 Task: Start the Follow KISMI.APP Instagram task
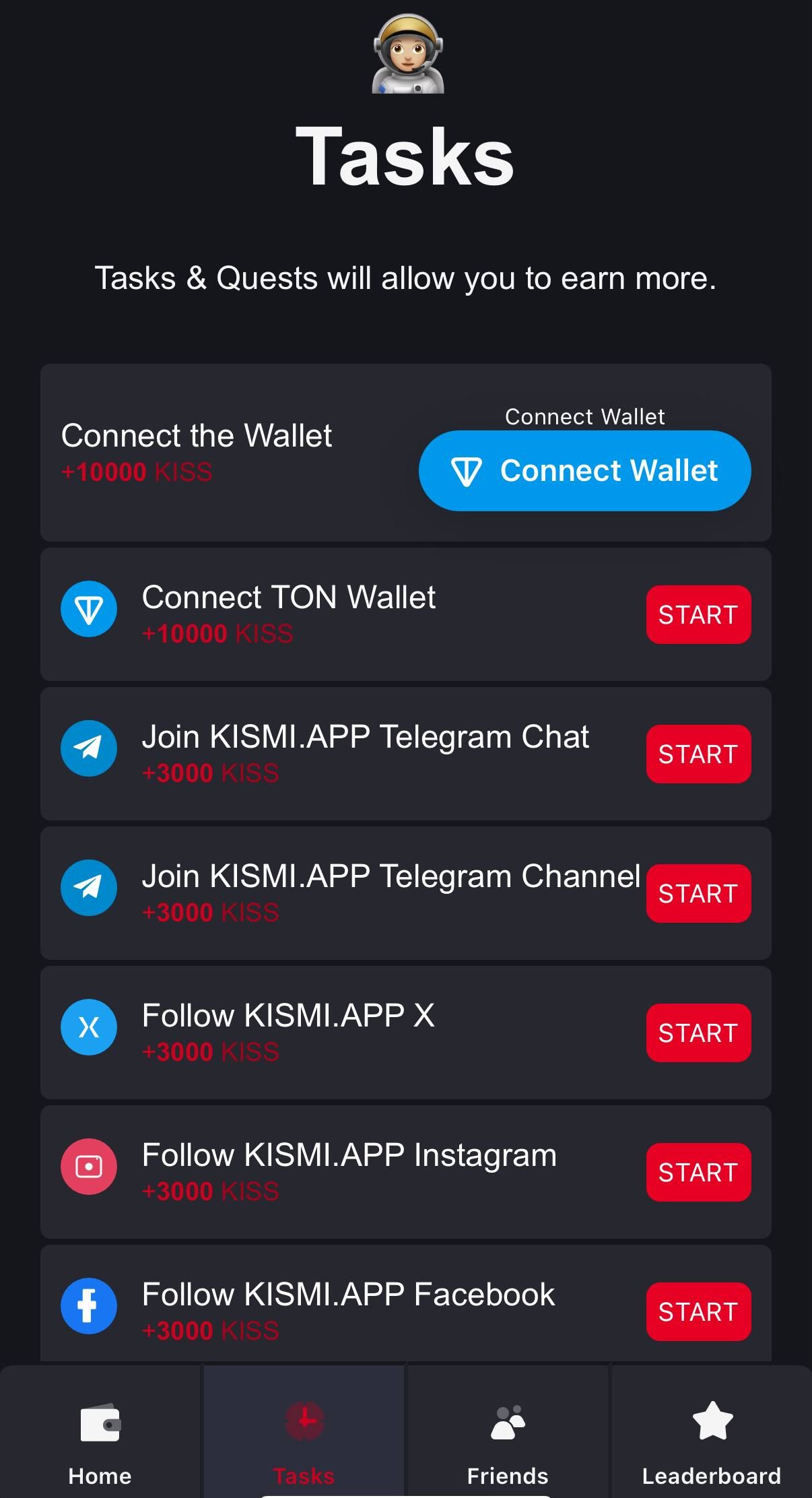point(698,1172)
